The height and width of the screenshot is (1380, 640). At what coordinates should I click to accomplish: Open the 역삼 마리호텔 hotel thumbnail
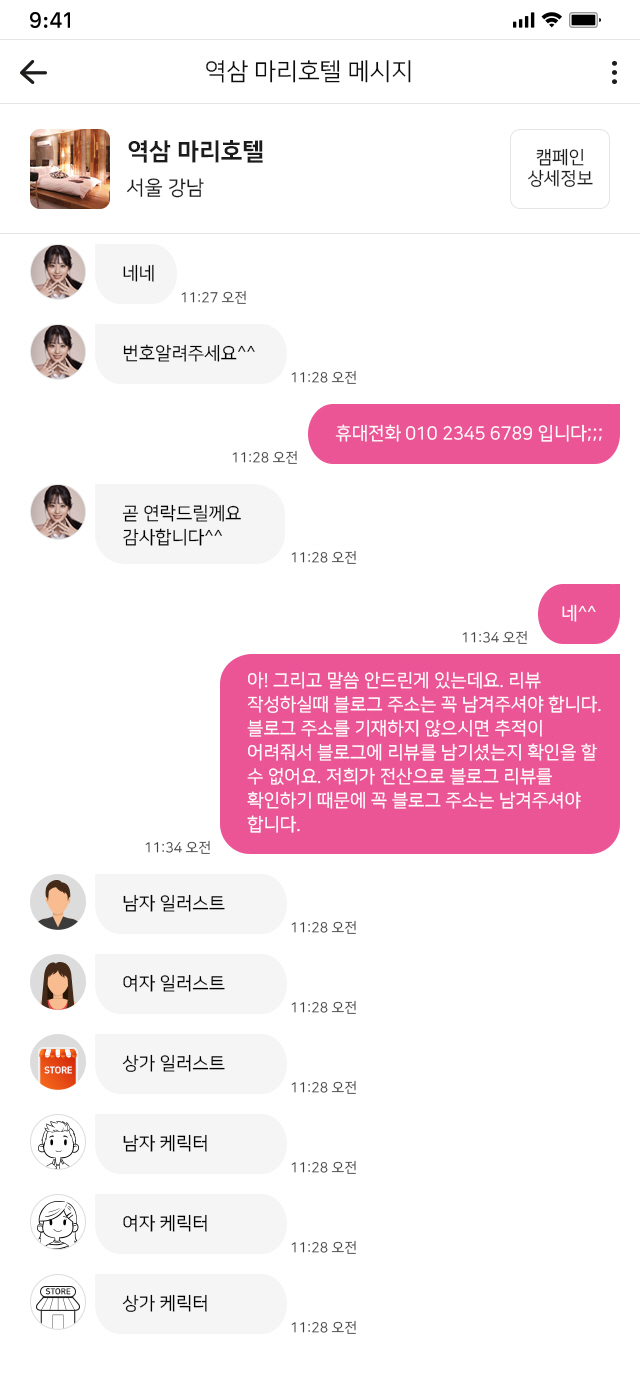coord(70,169)
